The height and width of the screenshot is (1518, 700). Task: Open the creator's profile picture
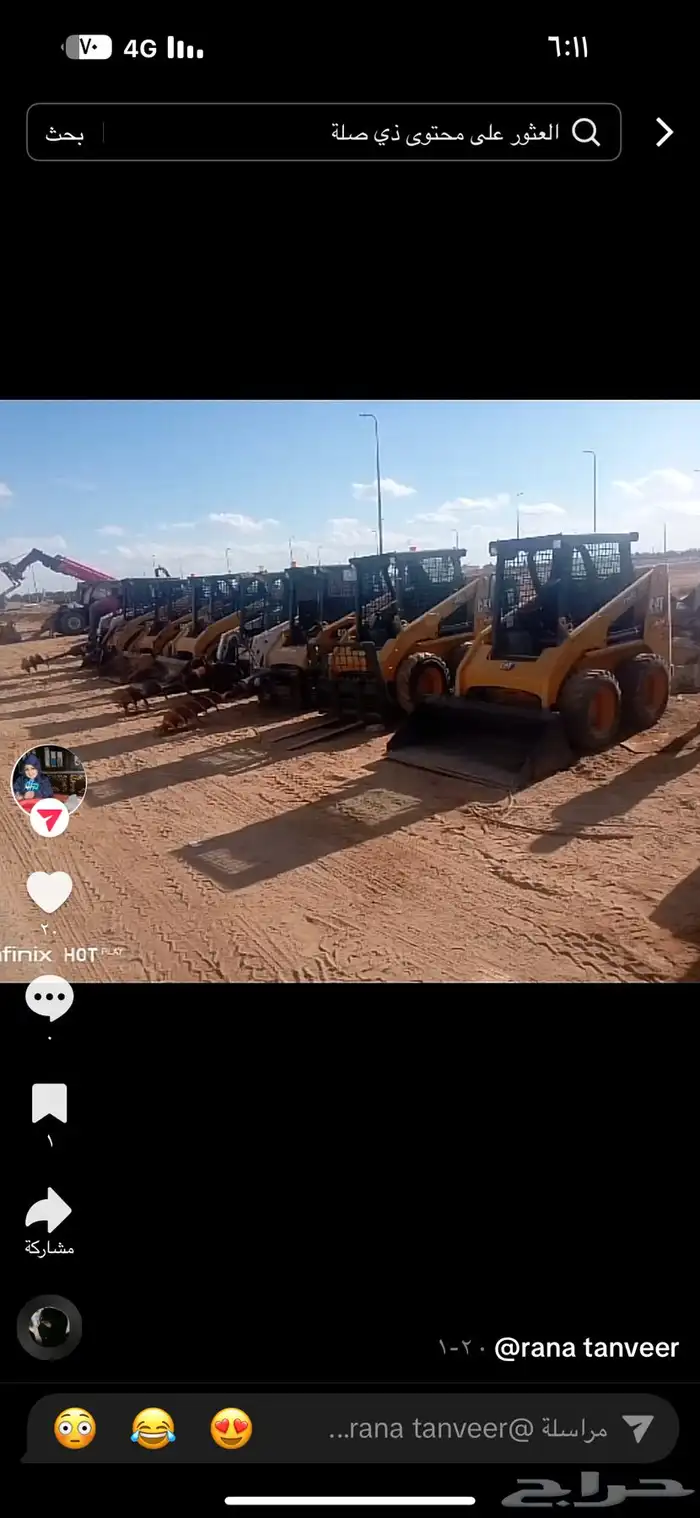point(48,777)
